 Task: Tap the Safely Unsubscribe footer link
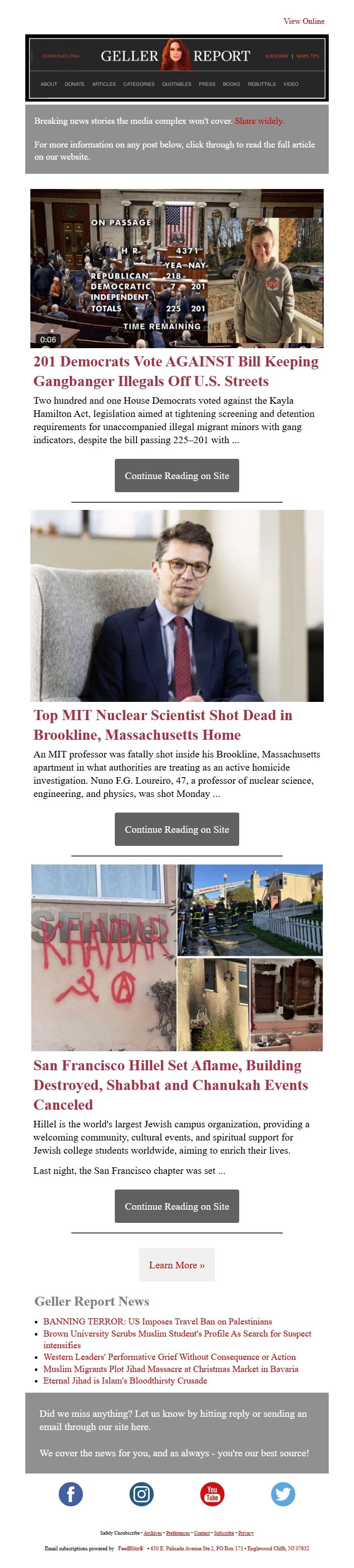[x=119, y=1533]
